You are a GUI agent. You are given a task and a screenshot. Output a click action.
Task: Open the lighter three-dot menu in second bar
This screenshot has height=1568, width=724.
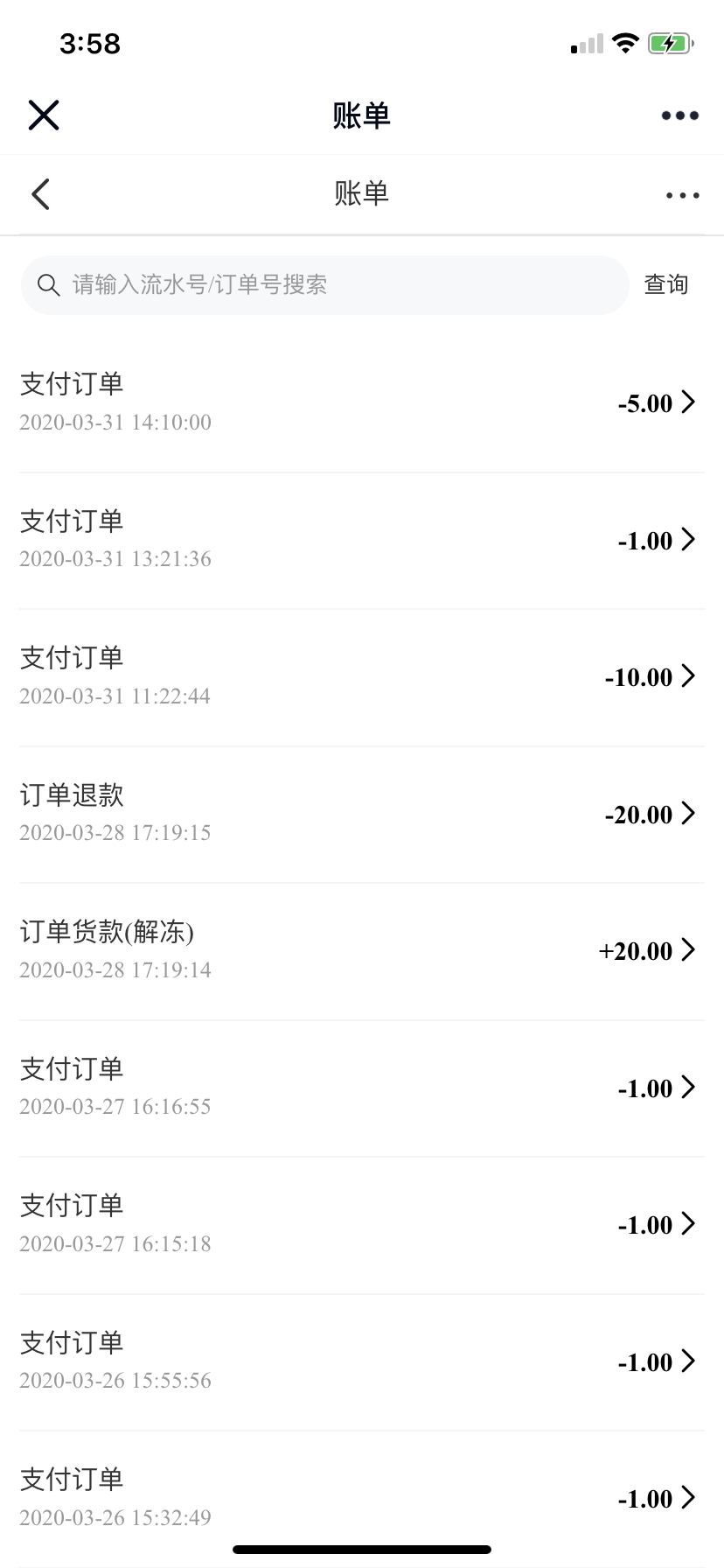tap(682, 195)
